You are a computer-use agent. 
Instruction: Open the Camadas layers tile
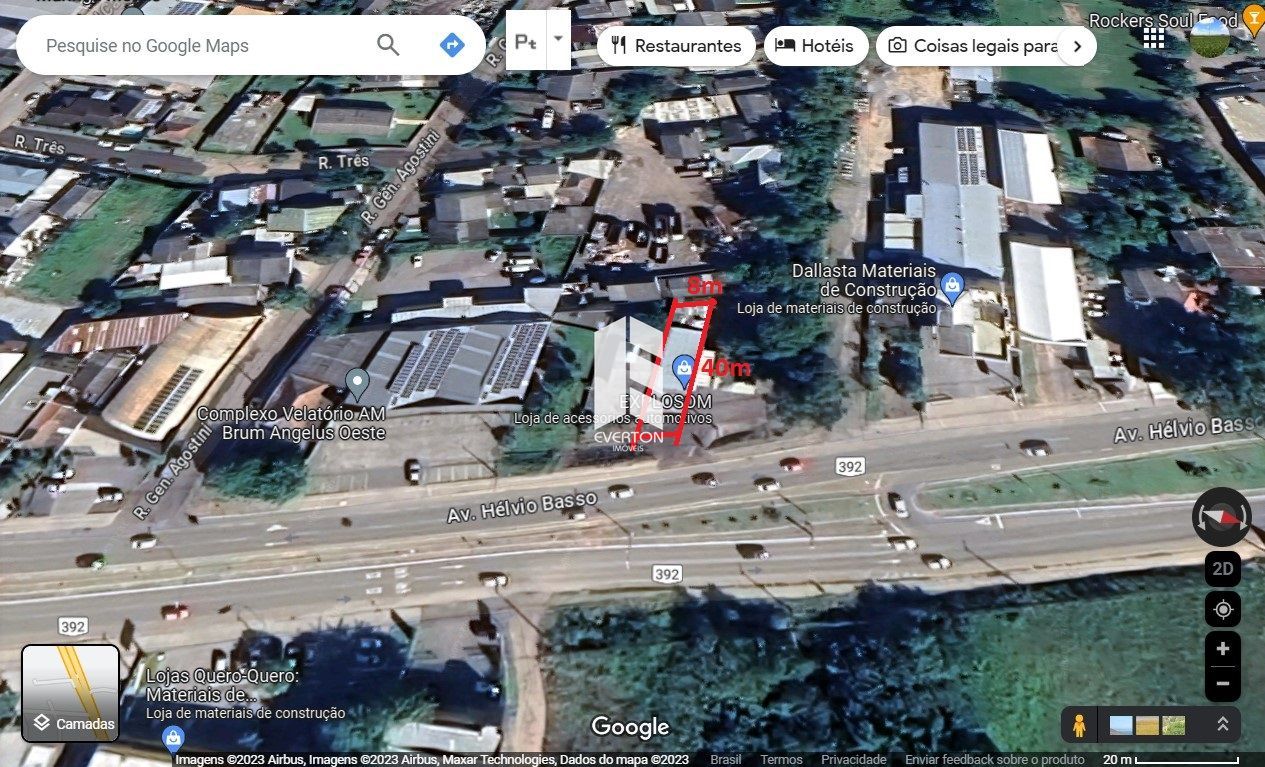(x=71, y=693)
